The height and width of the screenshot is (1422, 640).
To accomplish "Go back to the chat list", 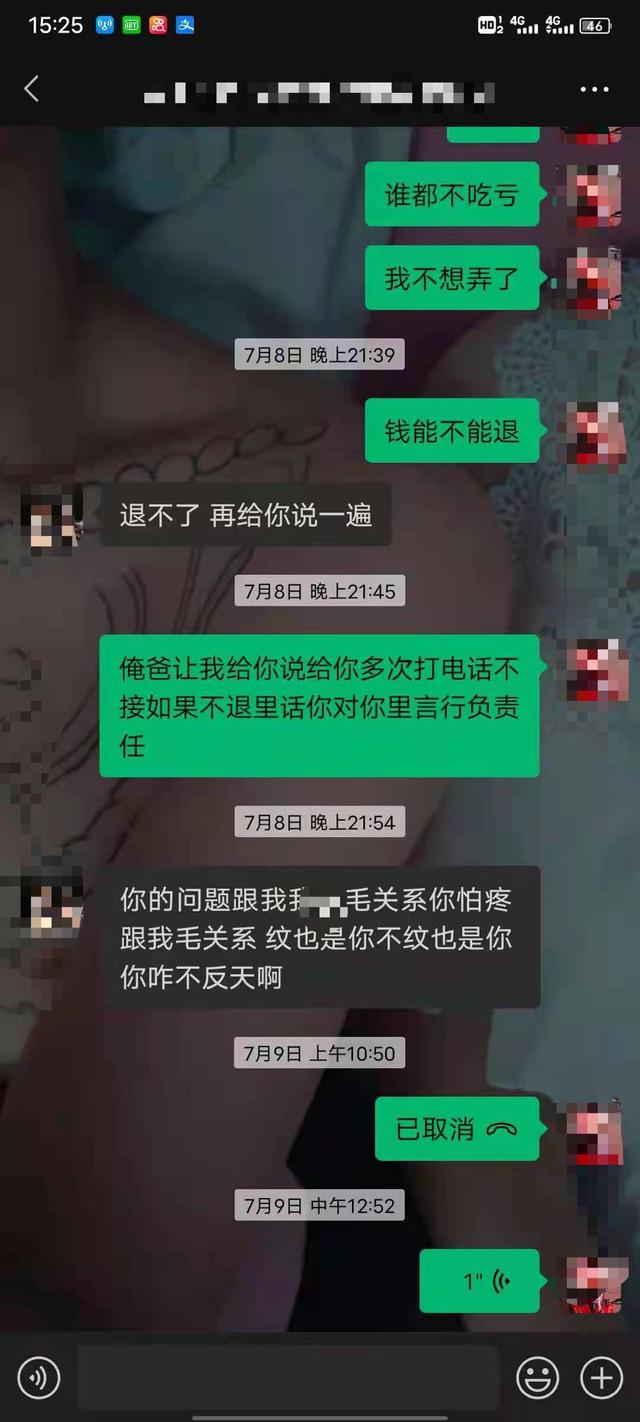I will [31, 89].
